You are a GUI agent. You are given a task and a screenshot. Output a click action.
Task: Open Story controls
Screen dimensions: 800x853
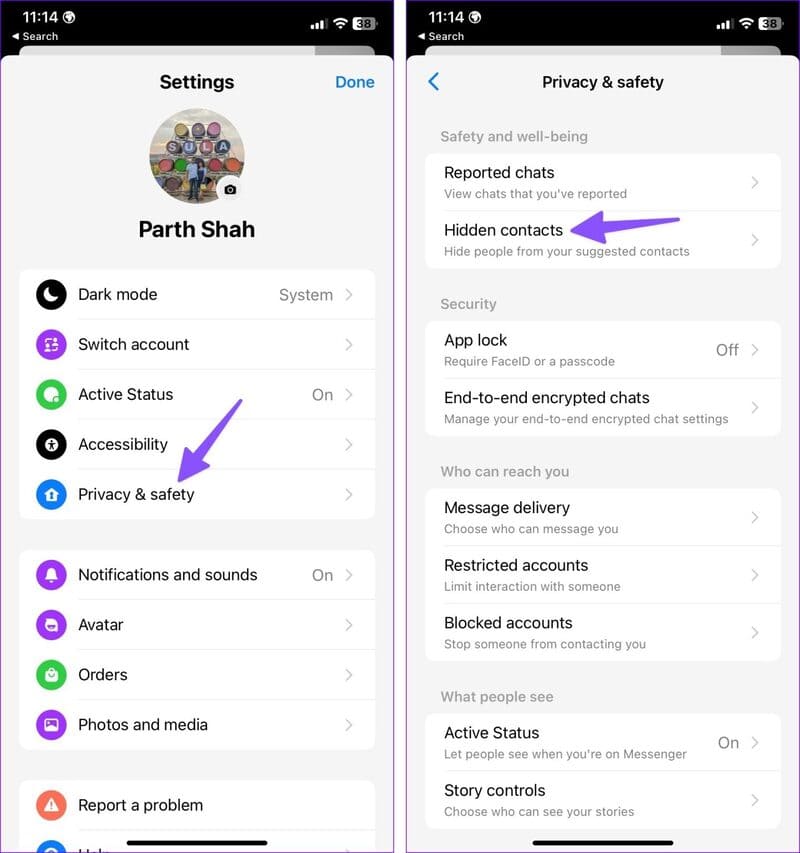point(602,800)
